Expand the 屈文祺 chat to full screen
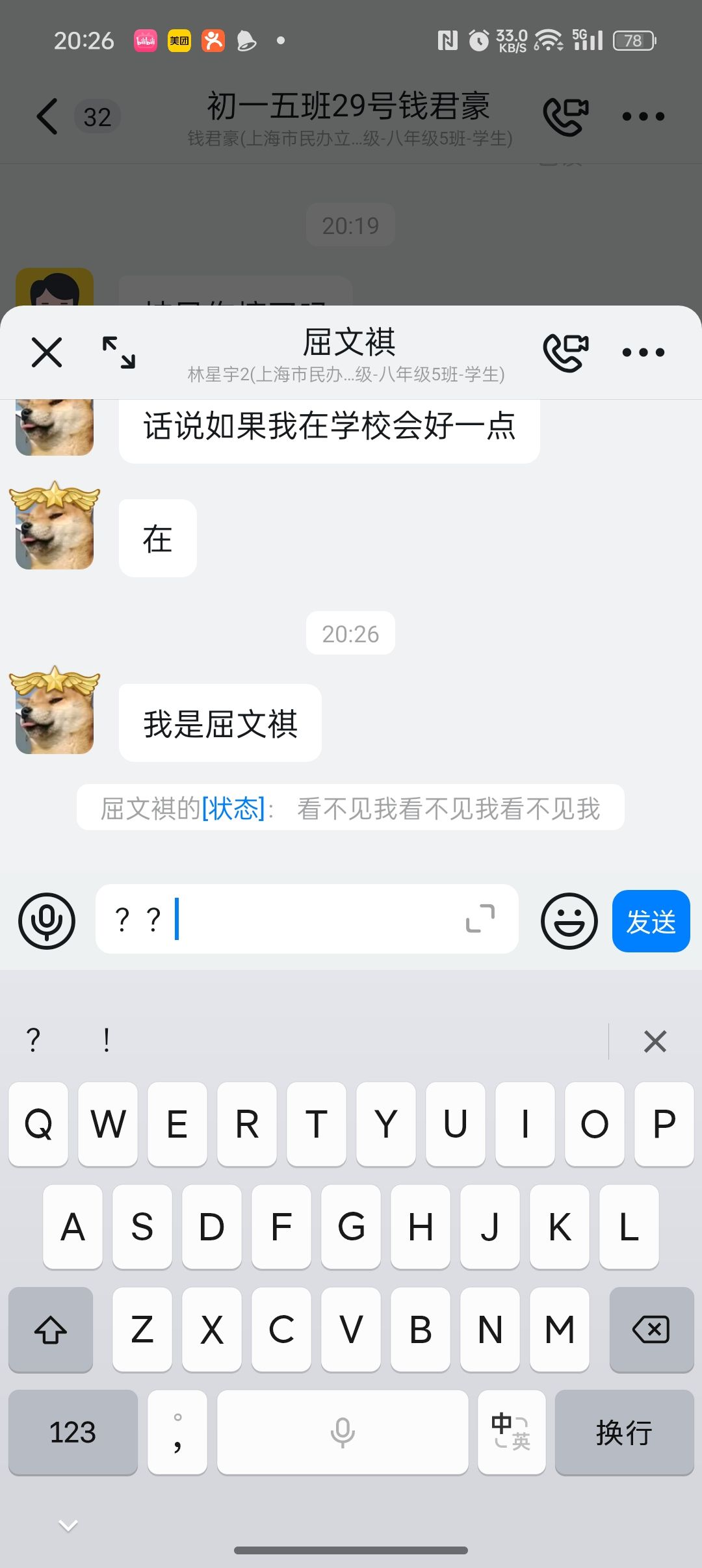This screenshot has width=702, height=1568. tap(119, 352)
